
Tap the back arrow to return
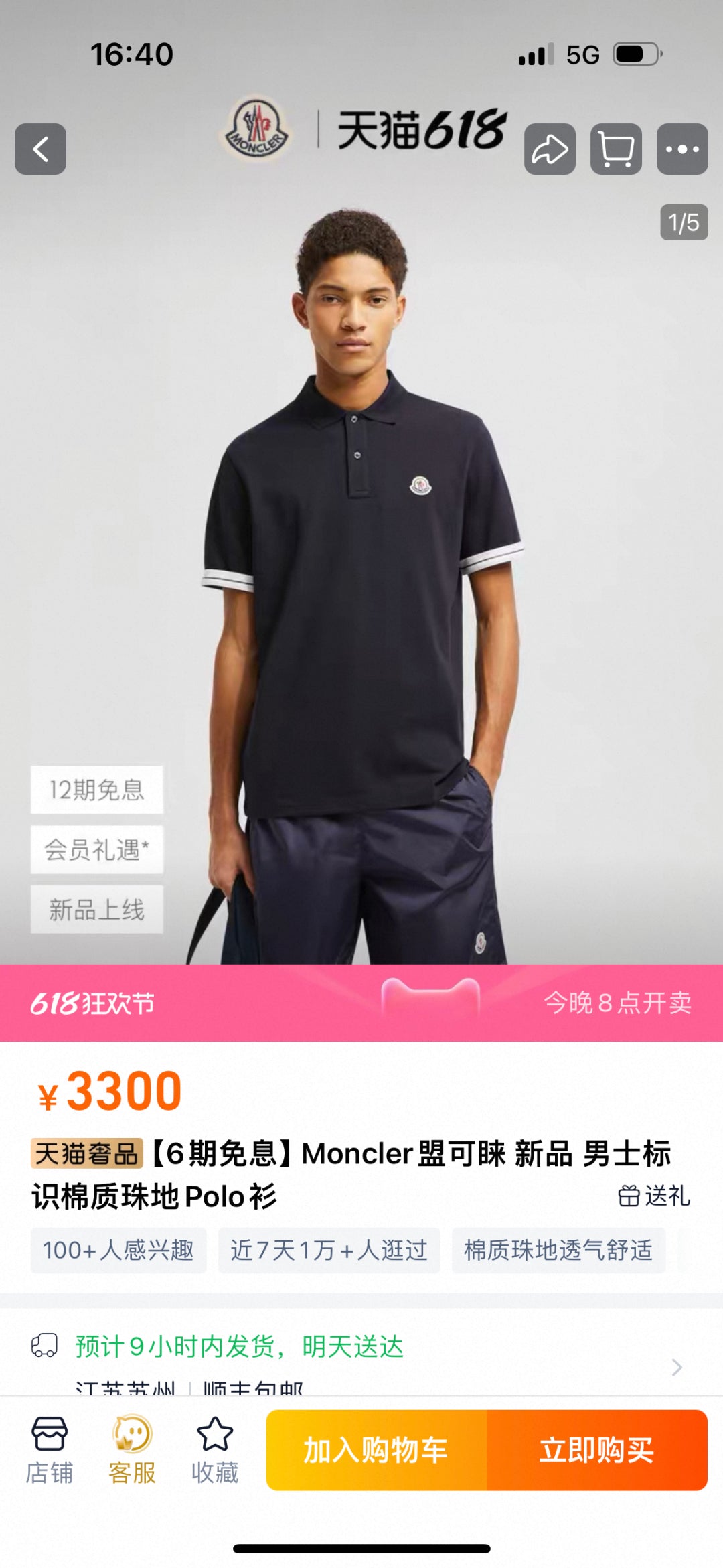click(x=42, y=149)
